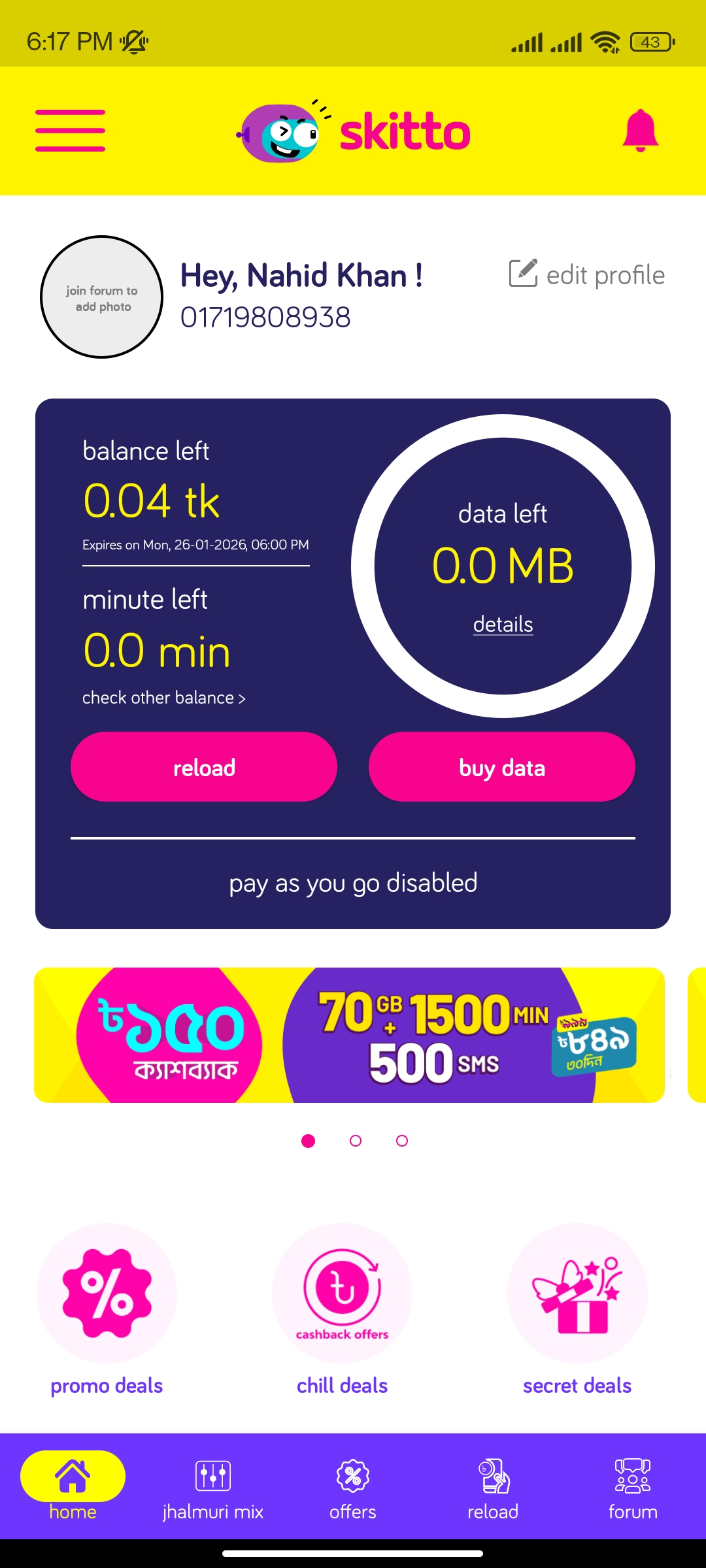Viewport: 706px width, 1568px height.
Task: Switch to the jhalmuri mix tab
Action: (x=213, y=1487)
